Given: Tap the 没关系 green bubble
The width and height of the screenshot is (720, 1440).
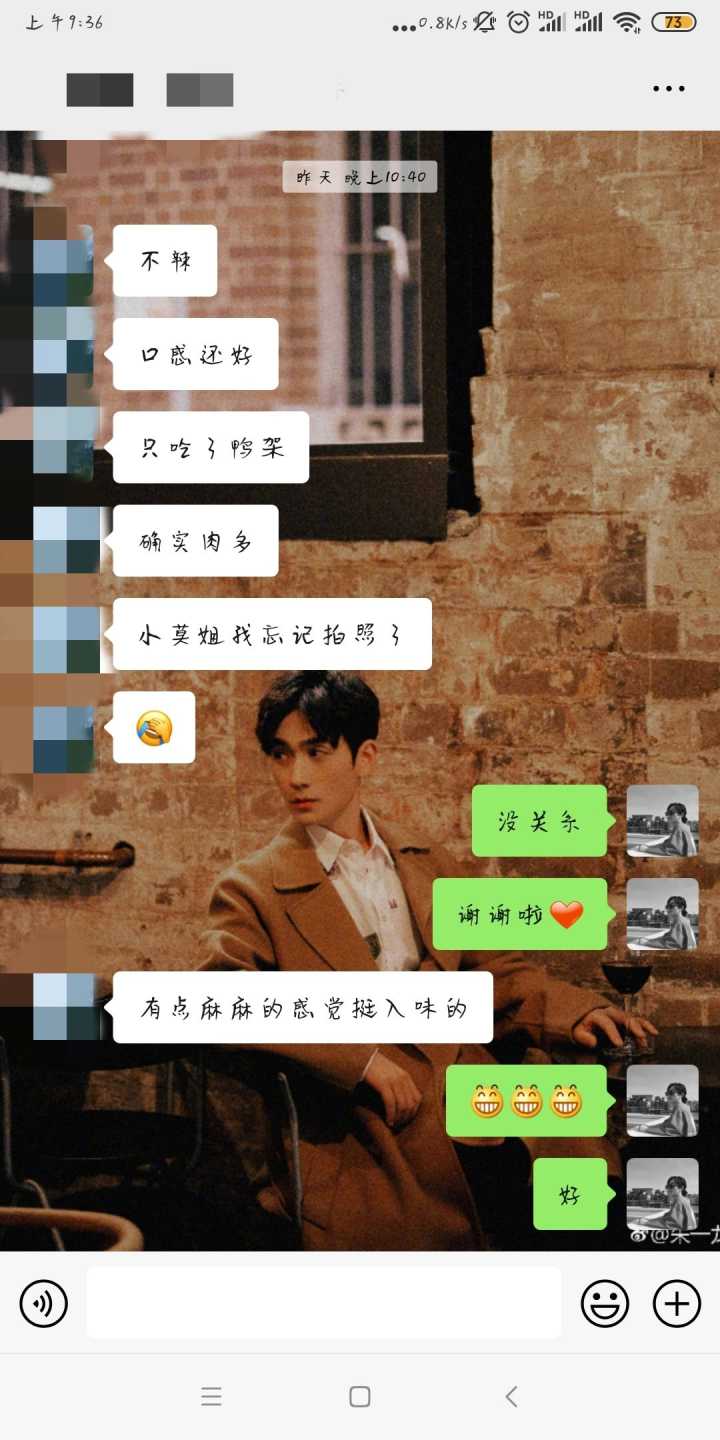Looking at the screenshot, I should point(539,822).
